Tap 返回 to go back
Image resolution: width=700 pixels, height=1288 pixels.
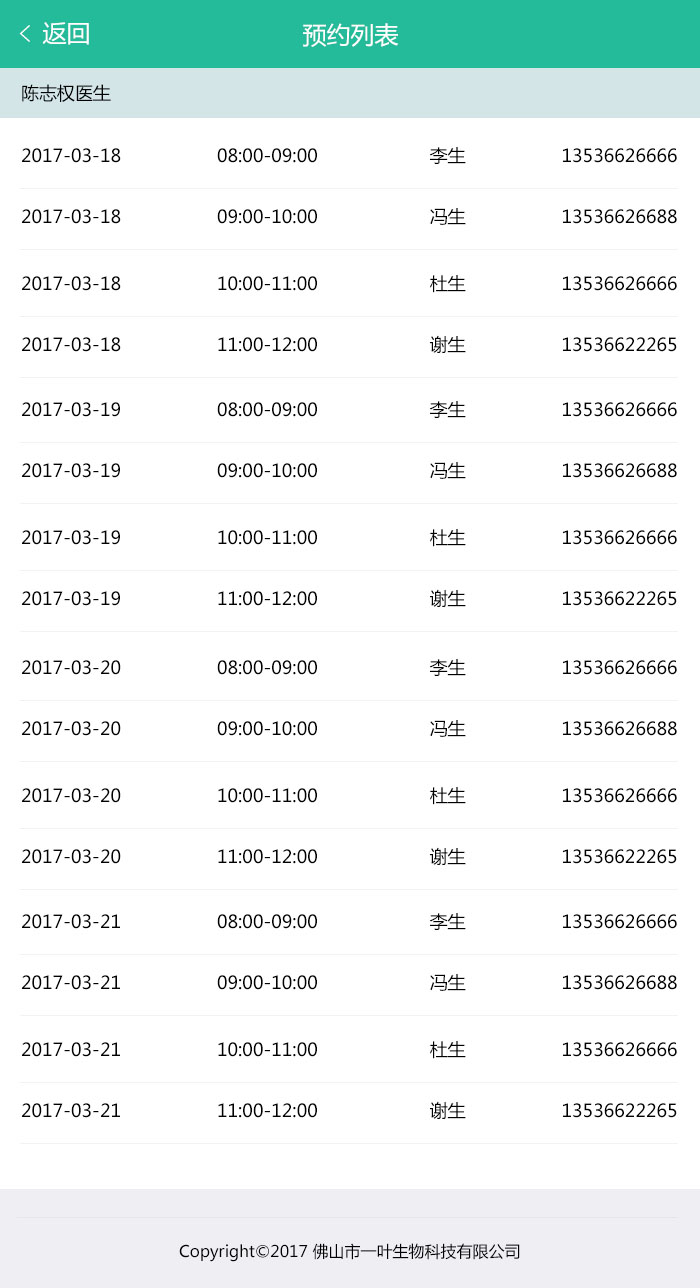55,34
